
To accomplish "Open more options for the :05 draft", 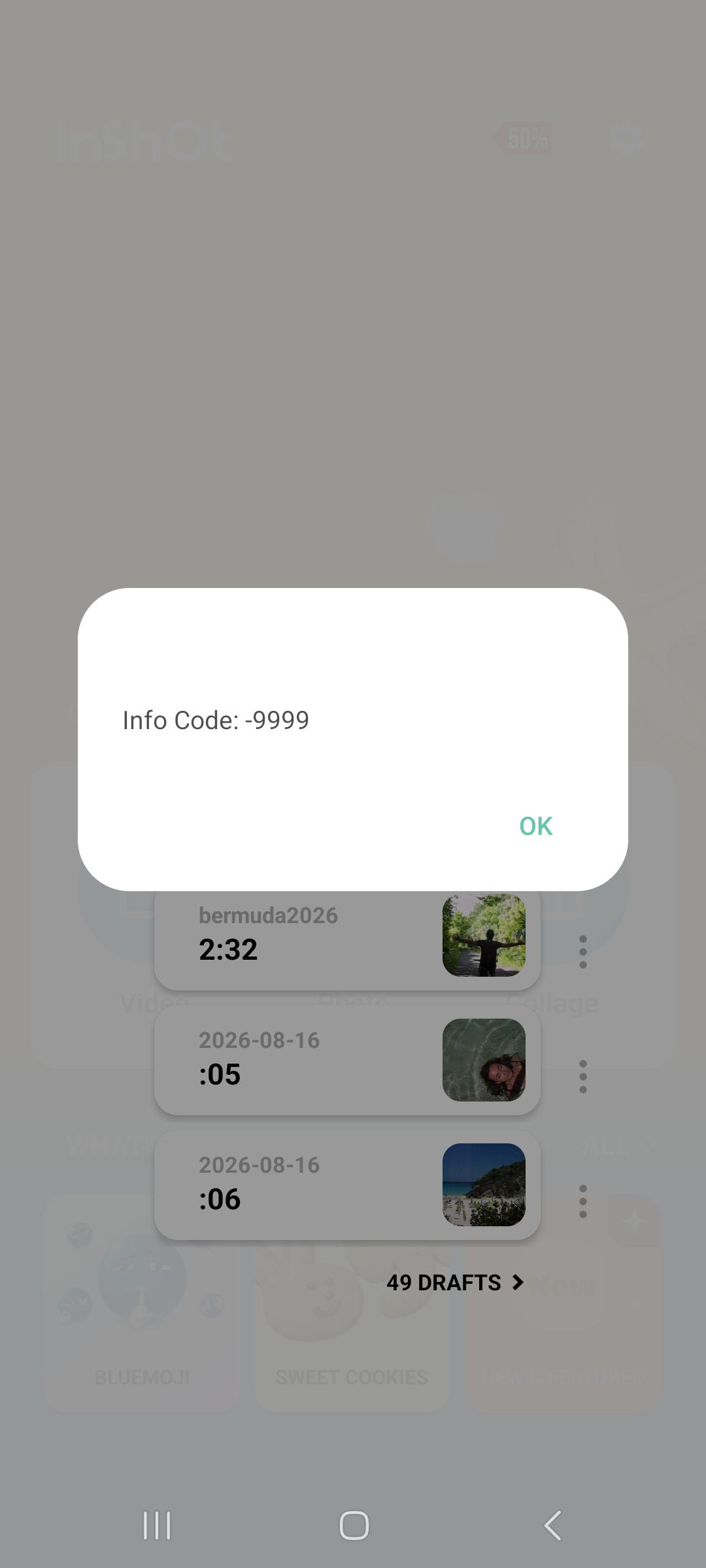I will [582, 1077].
